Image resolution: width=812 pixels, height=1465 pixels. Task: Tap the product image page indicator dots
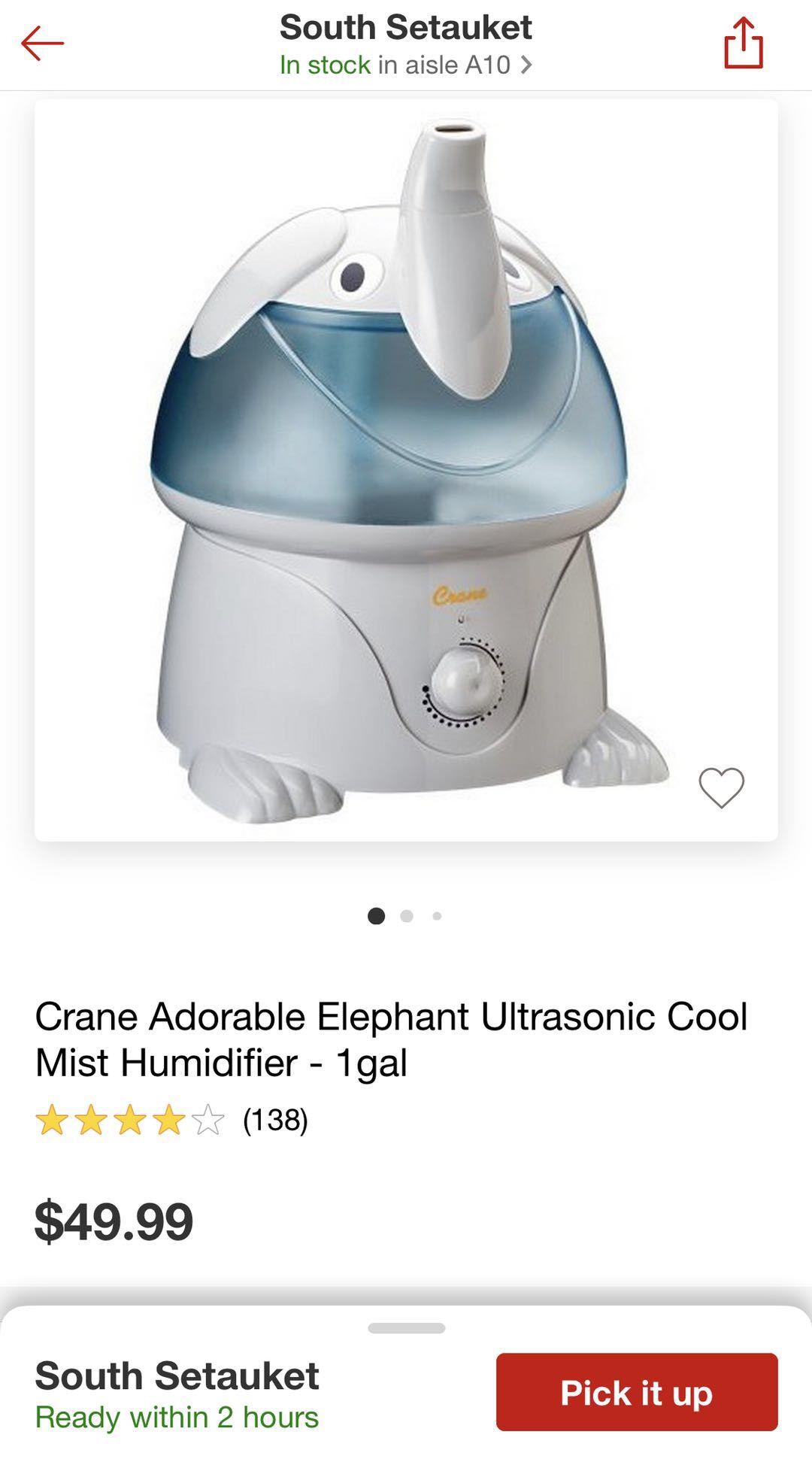pyautogui.click(x=406, y=915)
